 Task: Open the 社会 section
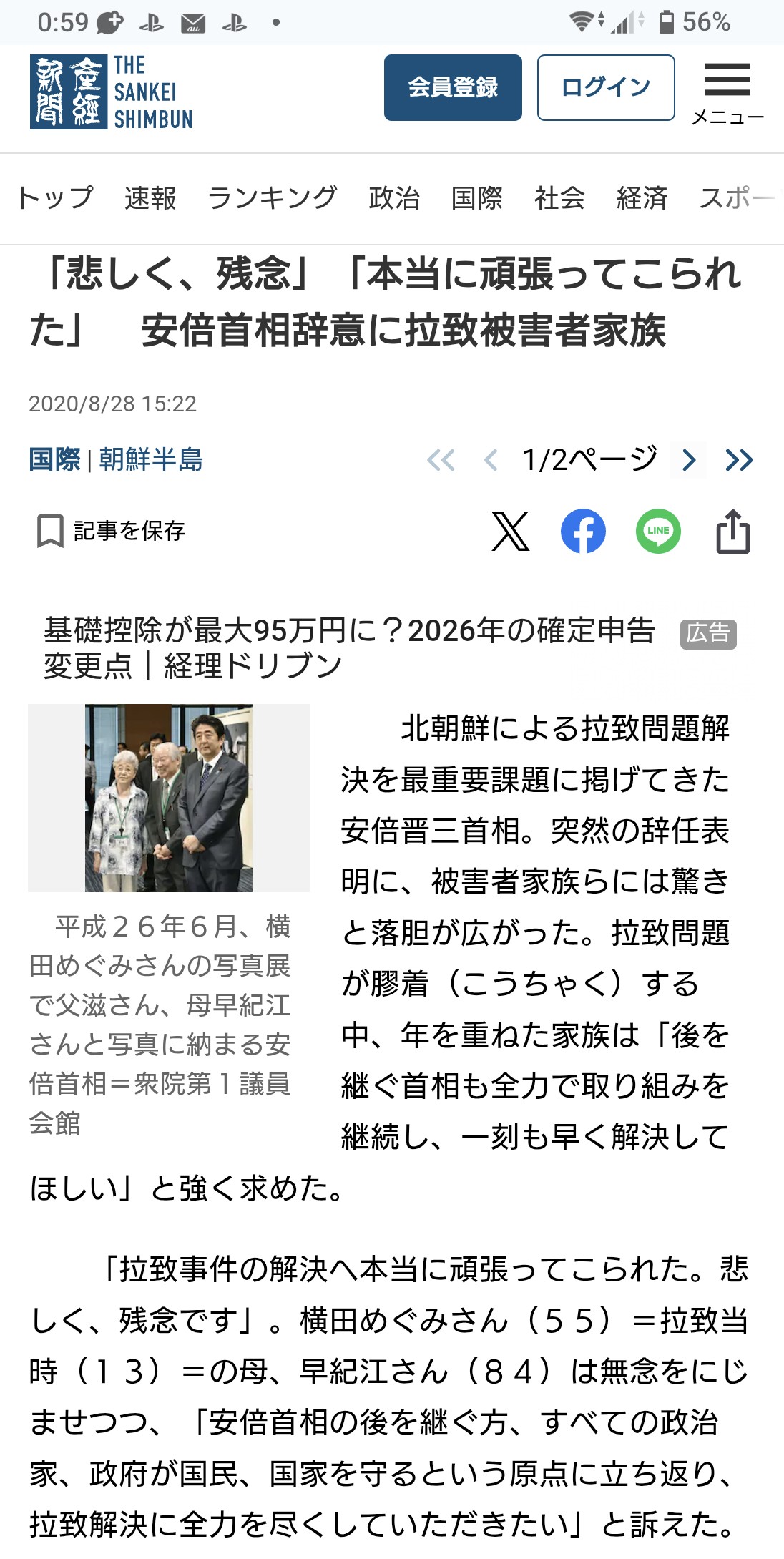[559, 198]
